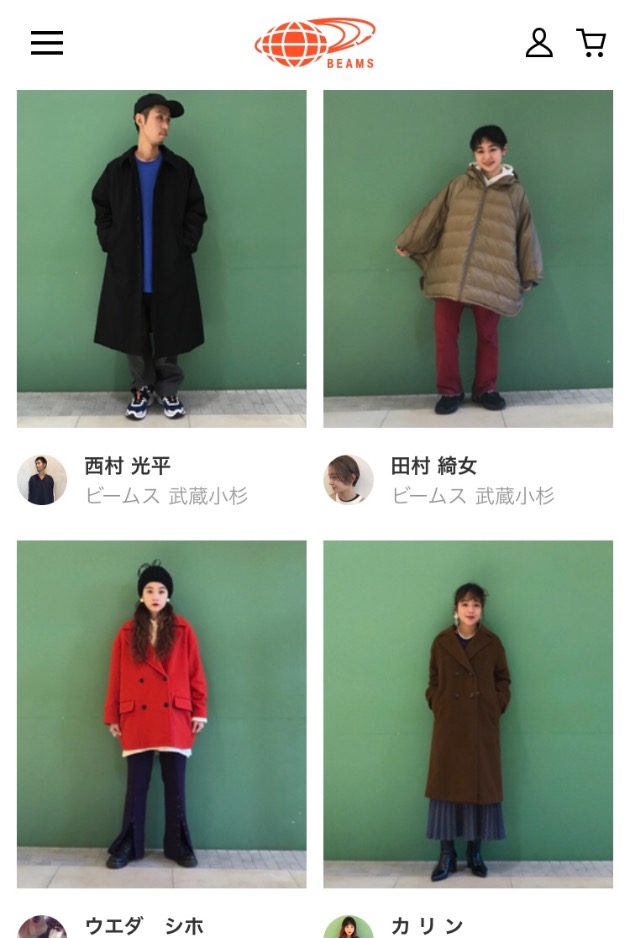Open the shopping cart
630x938 pixels.
[x=591, y=43]
